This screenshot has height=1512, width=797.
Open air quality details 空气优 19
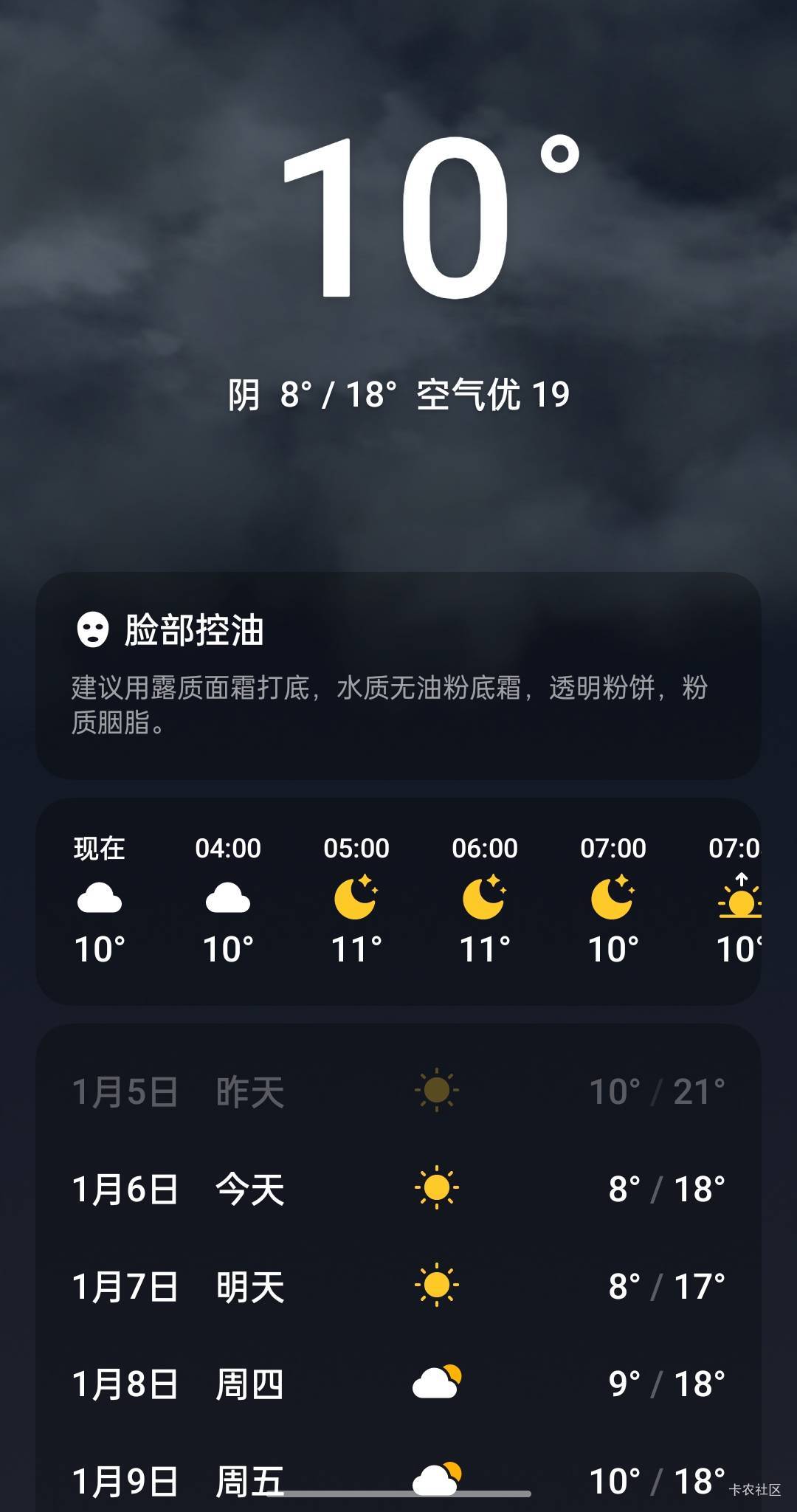tap(493, 395)
